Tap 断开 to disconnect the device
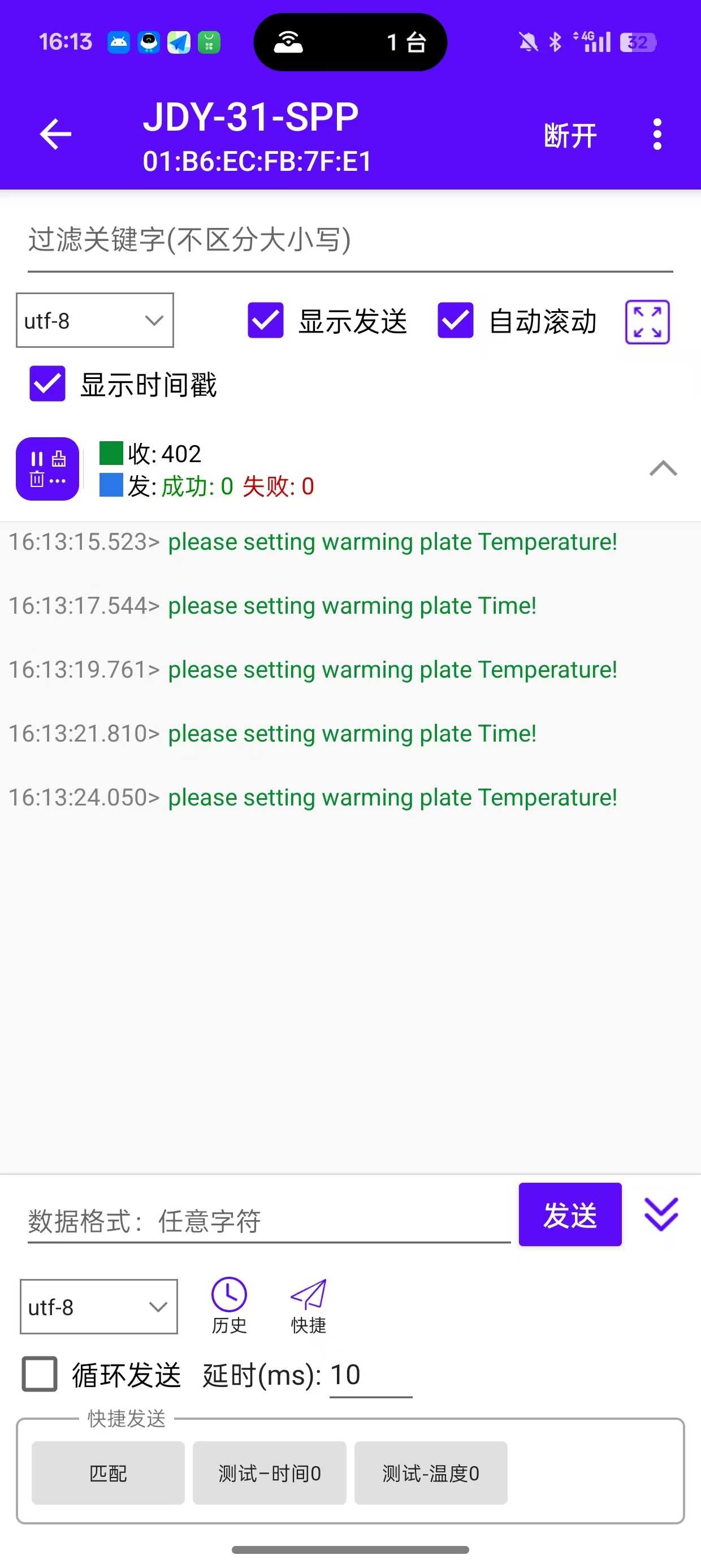Screen dimensions: 701x1568 coord(570,135)
